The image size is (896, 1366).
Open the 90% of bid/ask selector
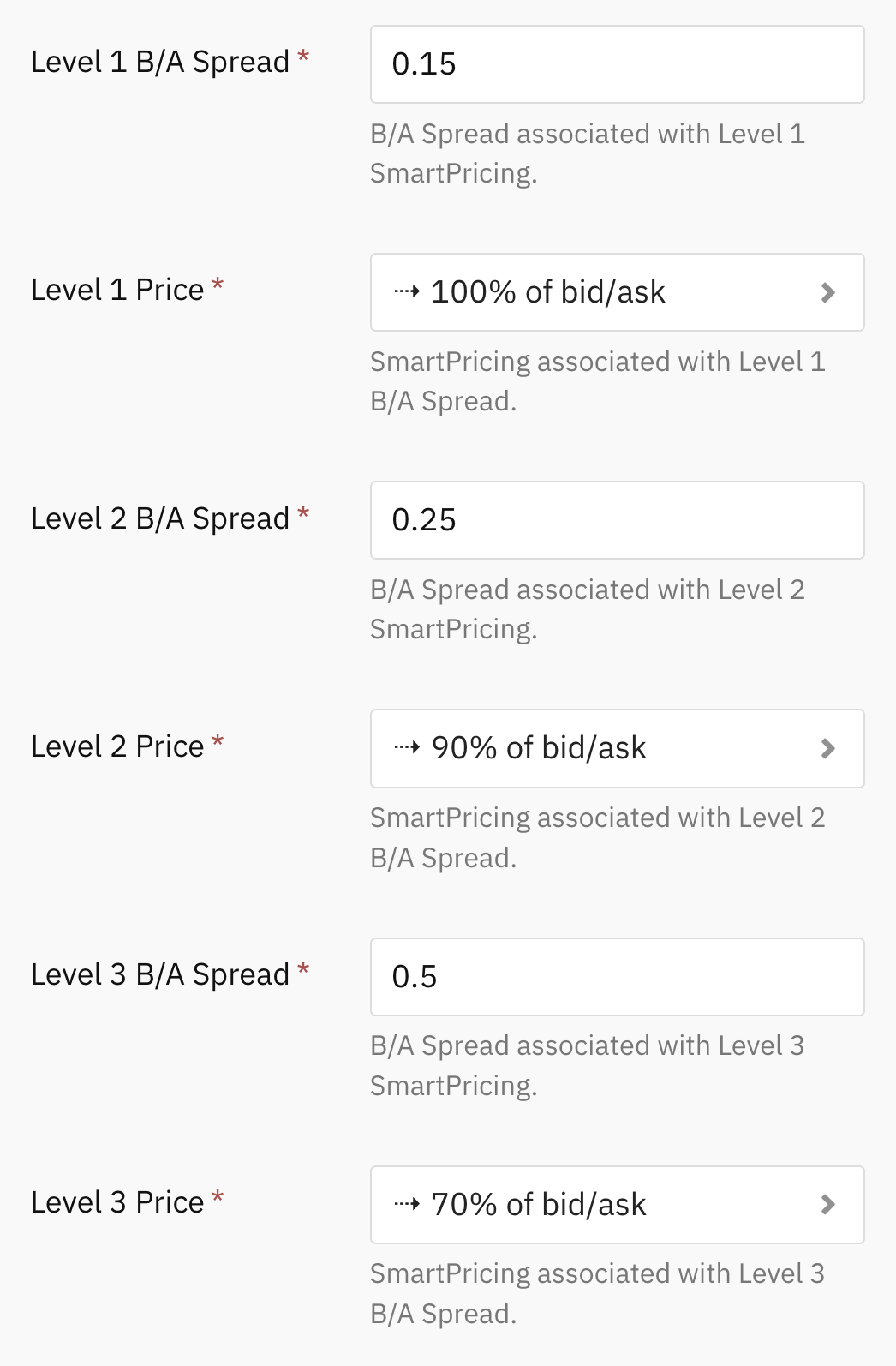617,748
